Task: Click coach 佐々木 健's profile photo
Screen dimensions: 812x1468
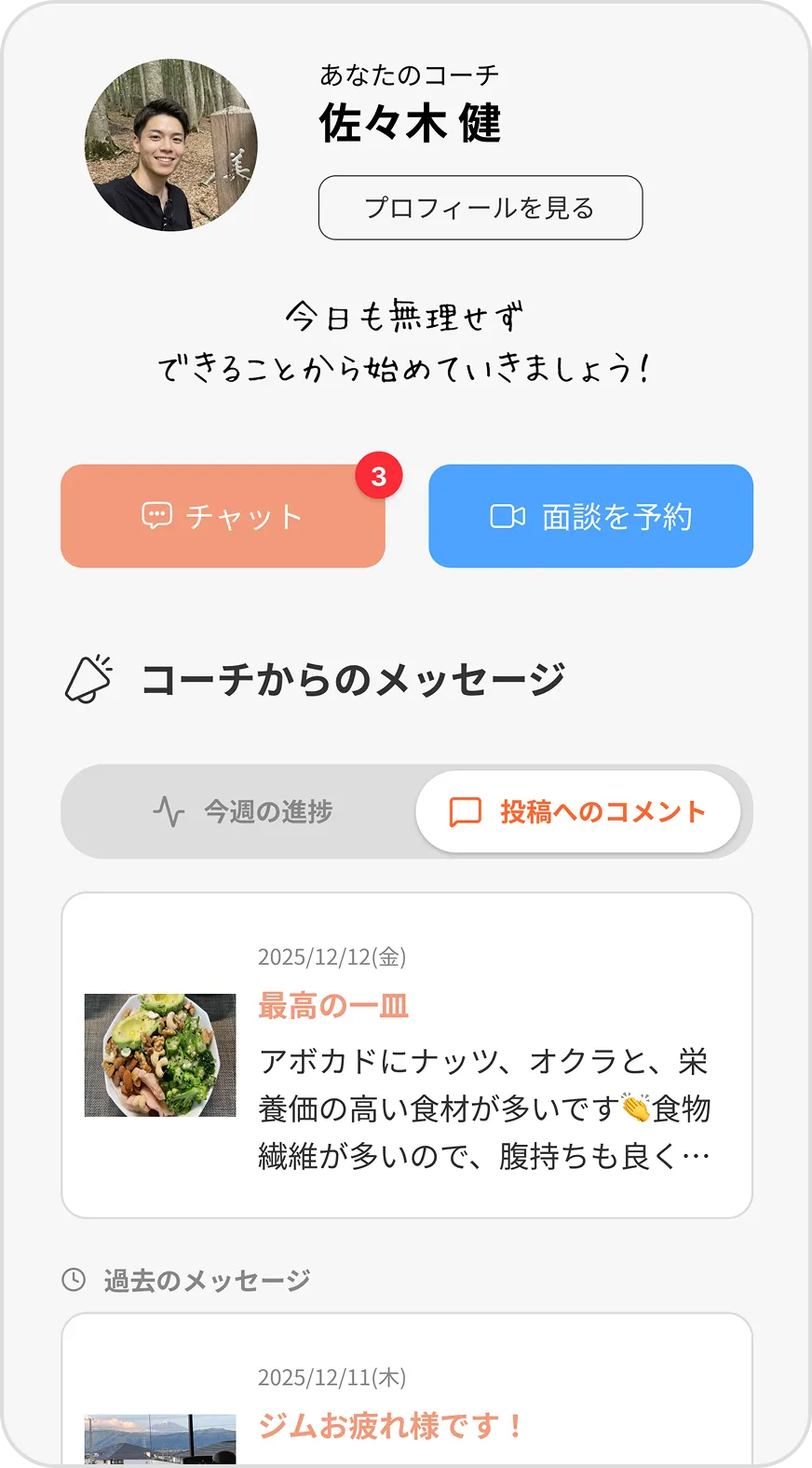Action: [173, 149]
